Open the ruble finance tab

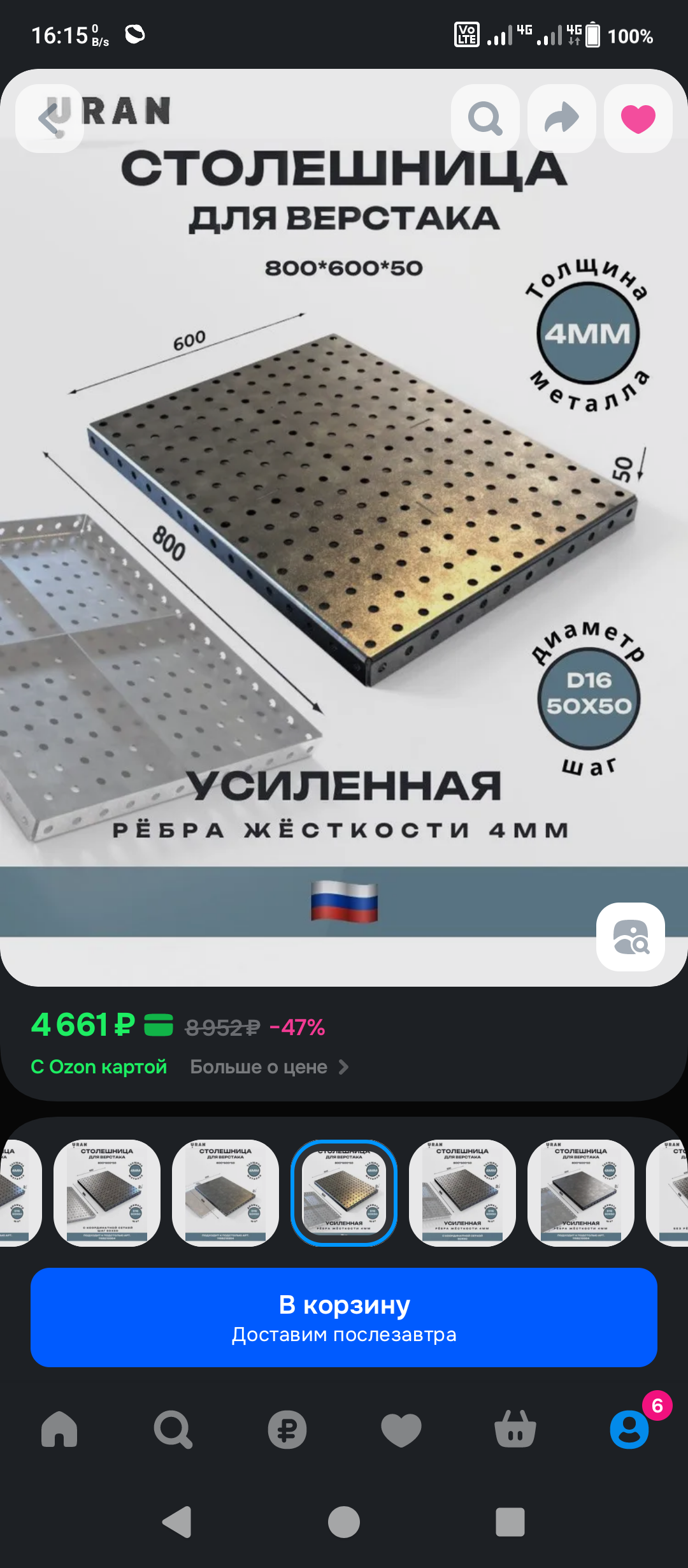(287, 1429)
